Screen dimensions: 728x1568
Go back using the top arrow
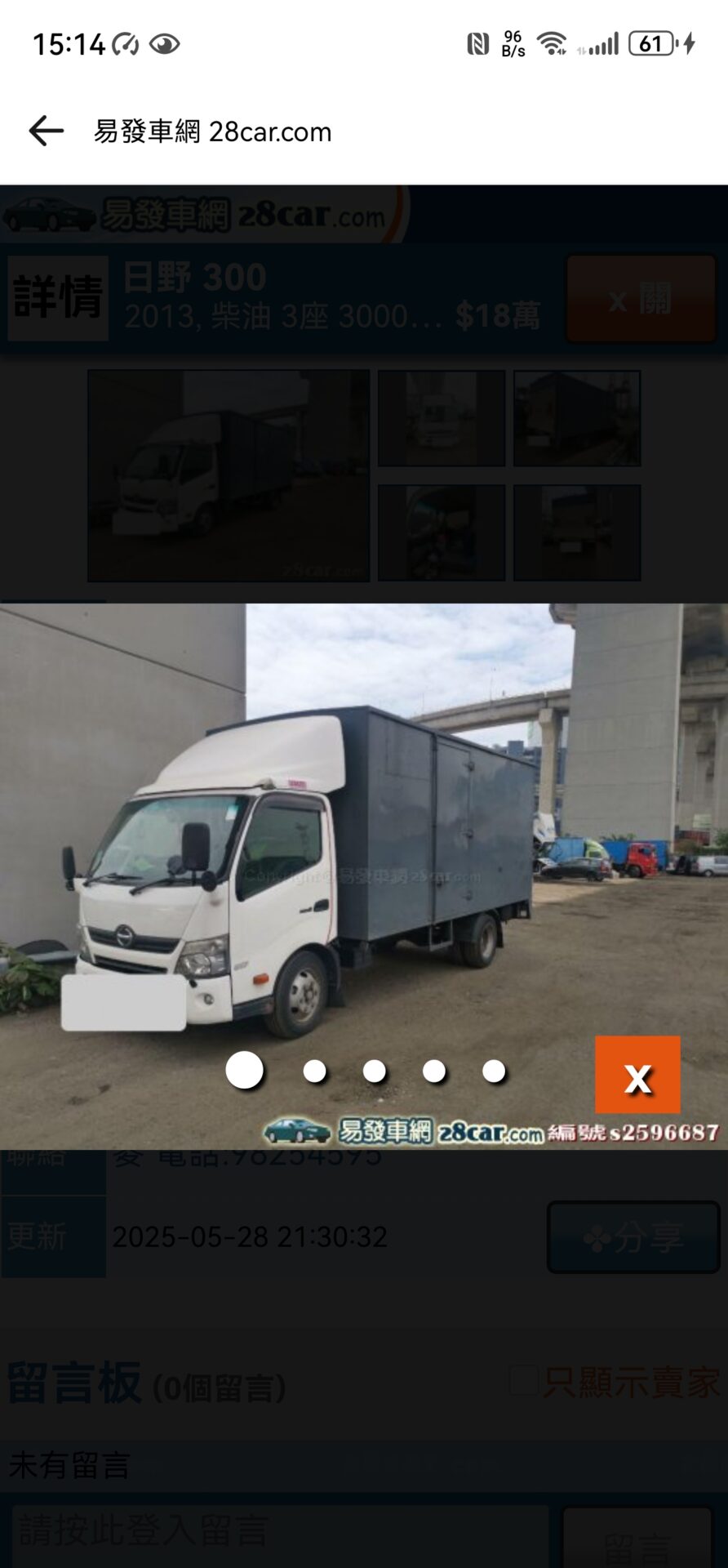(x=46, y=131)
